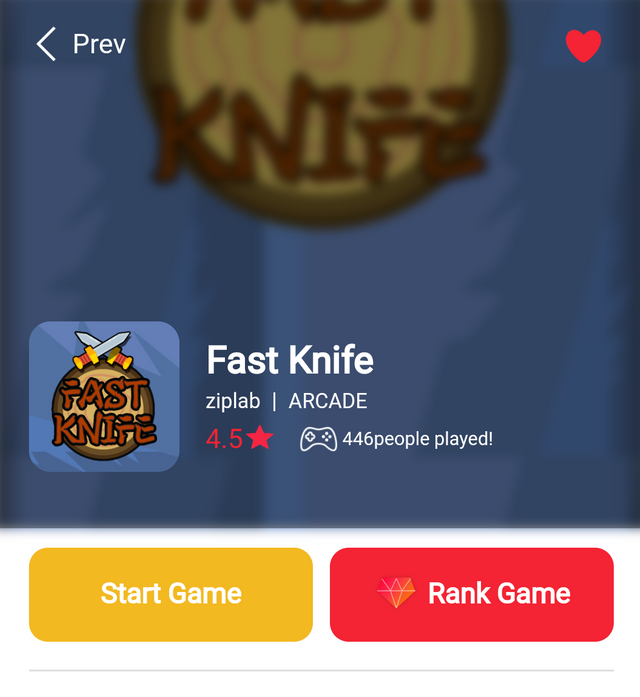Toggle the red heart favorite icon
The image size is (640, 697).
(x=583, y=46)
